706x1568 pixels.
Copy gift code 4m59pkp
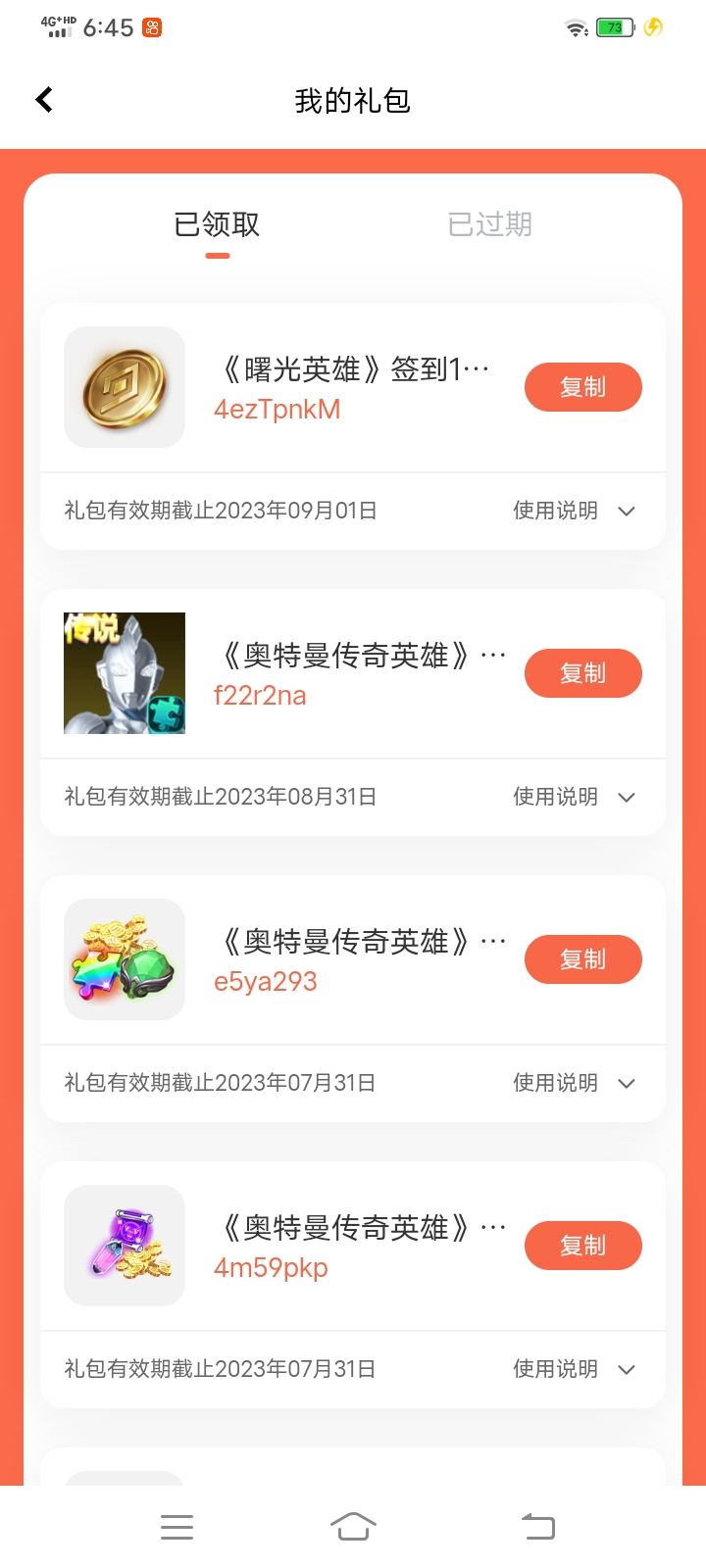tap(582, 1246)
